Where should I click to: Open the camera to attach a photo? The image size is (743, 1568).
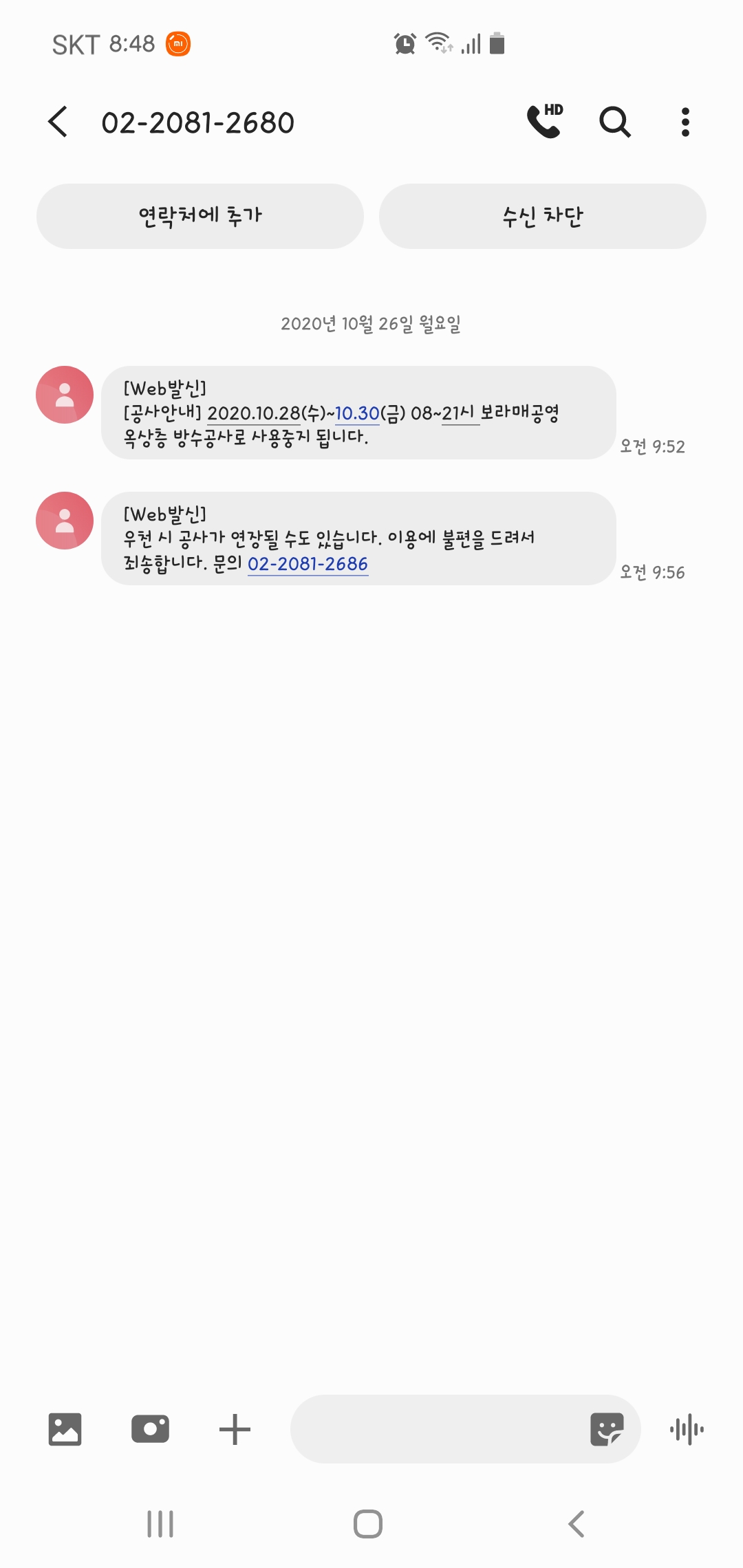(x=150, y=1429)
